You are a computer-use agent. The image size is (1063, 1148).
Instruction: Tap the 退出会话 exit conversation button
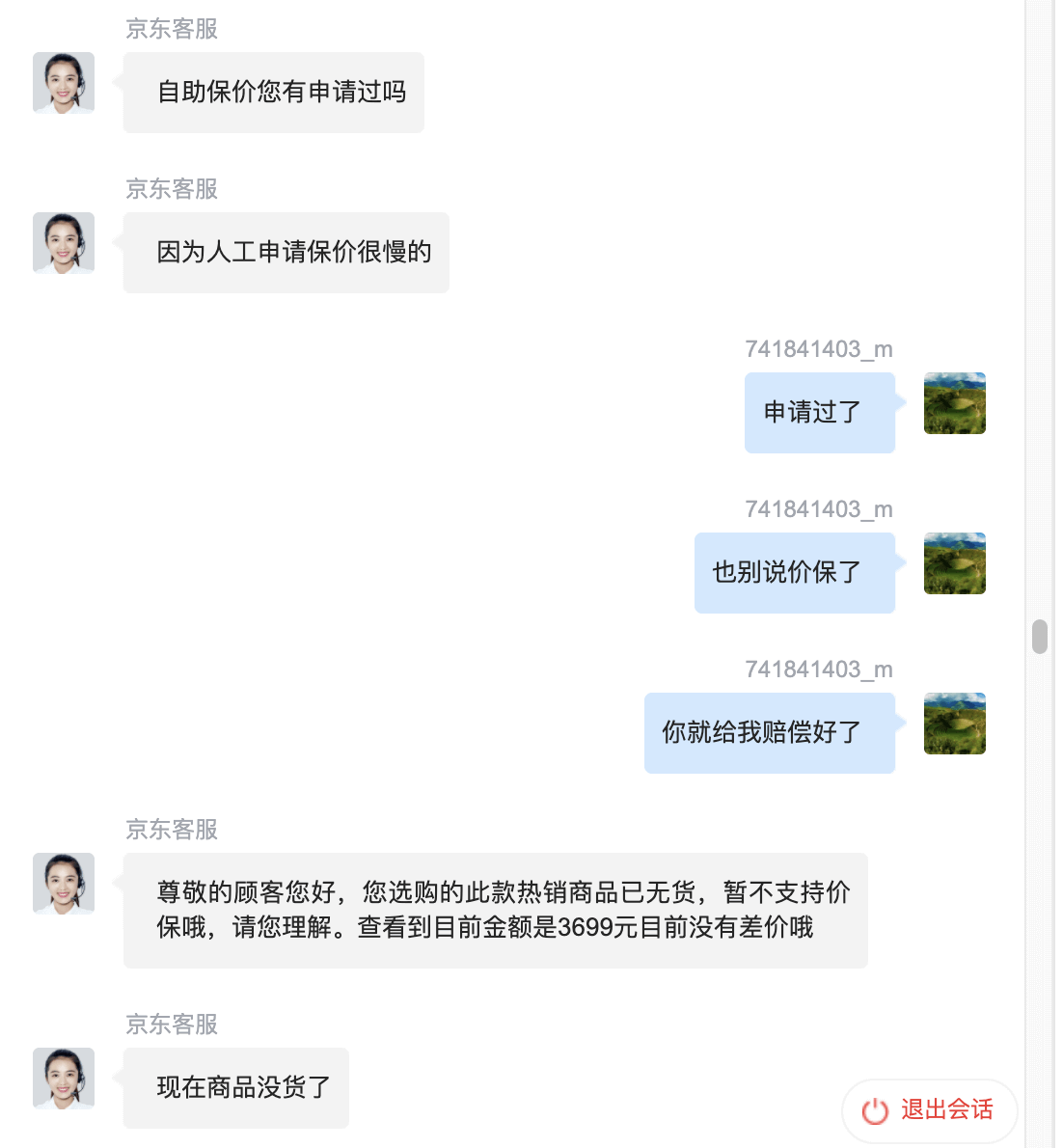[x=929, y=1110]
